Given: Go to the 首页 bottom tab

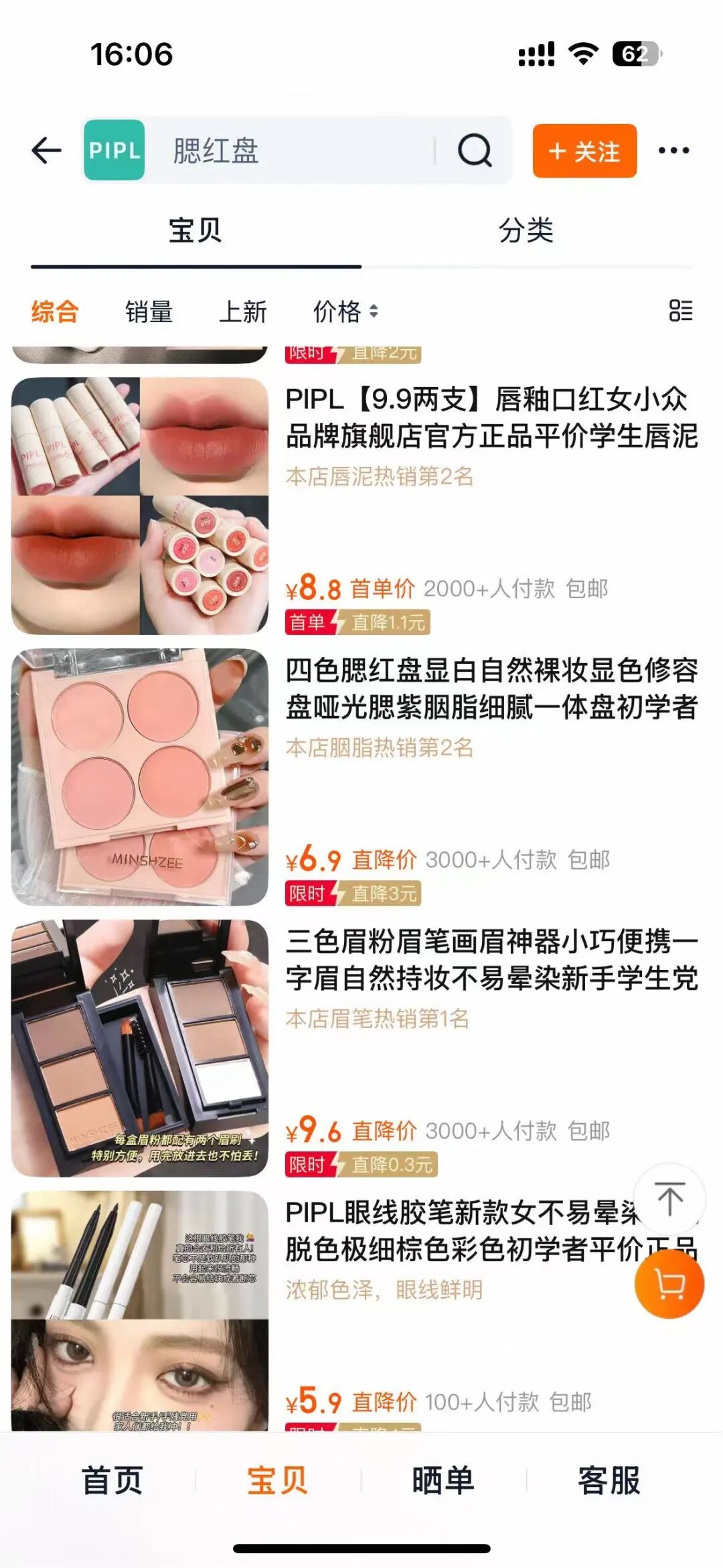Looking at the screenshot, I should 112,1480.
